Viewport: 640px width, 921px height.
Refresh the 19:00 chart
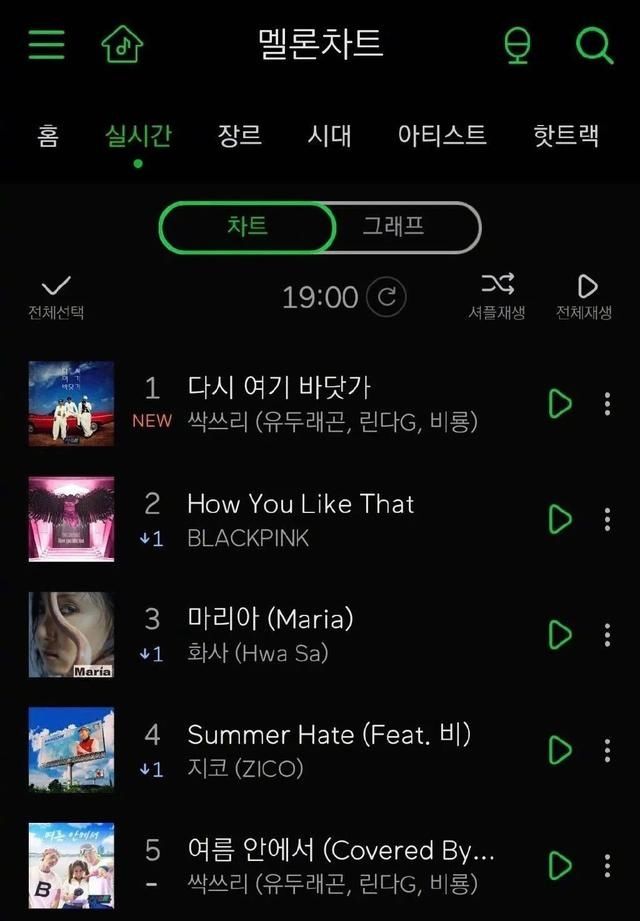(x=386, y=297)
